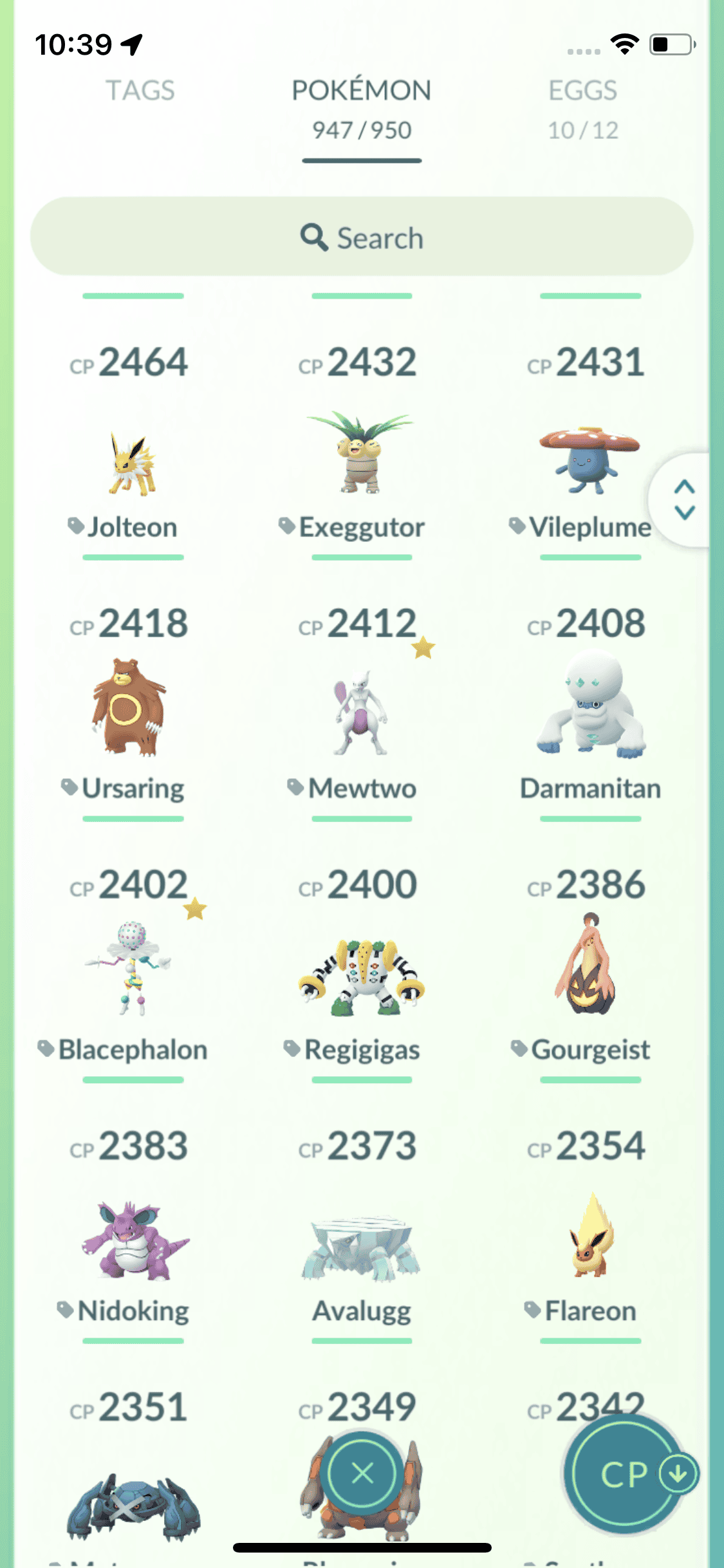
Task: Select Flareon with CP 2354
Action: tap(590, 1236)
